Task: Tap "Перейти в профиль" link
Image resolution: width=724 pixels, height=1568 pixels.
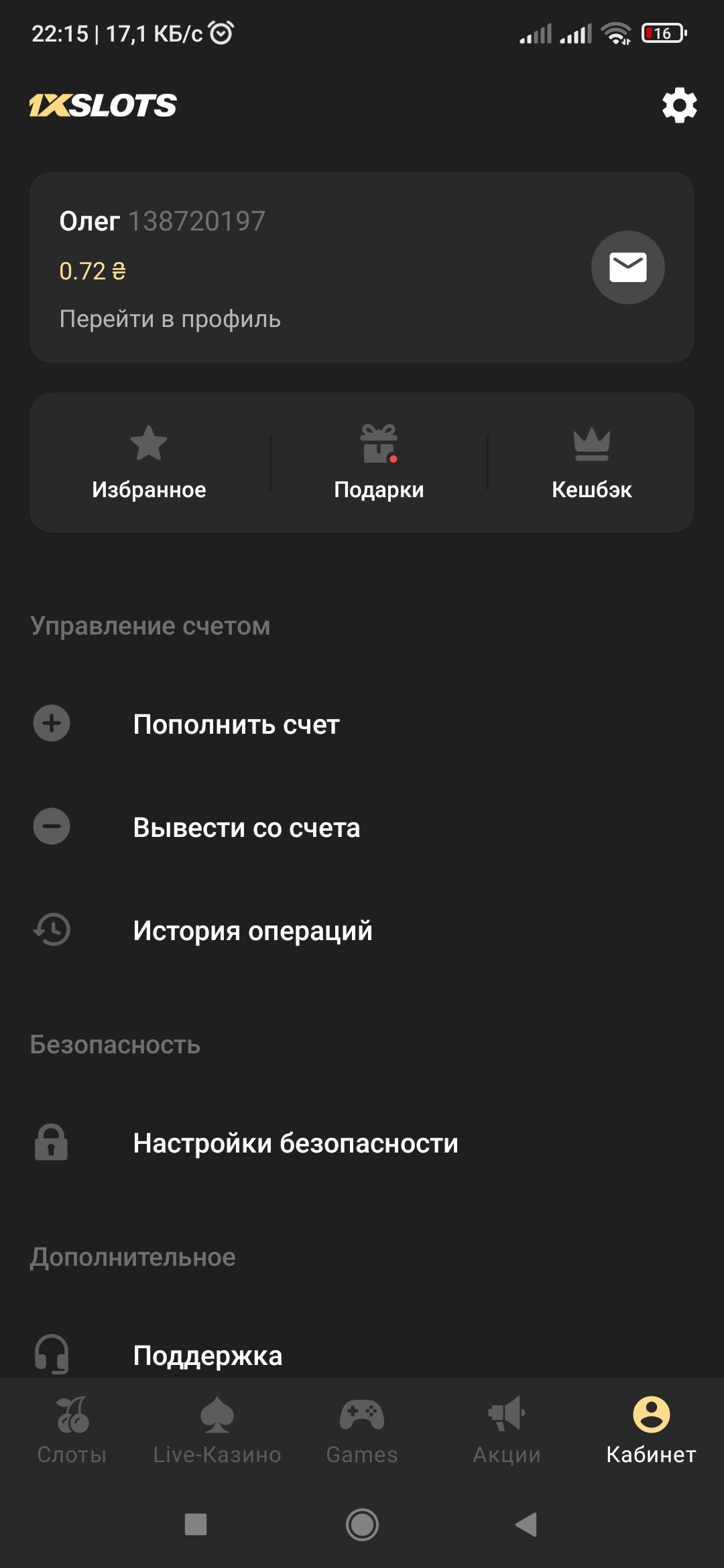Action: pyautogui.click(x=170, y=319)
